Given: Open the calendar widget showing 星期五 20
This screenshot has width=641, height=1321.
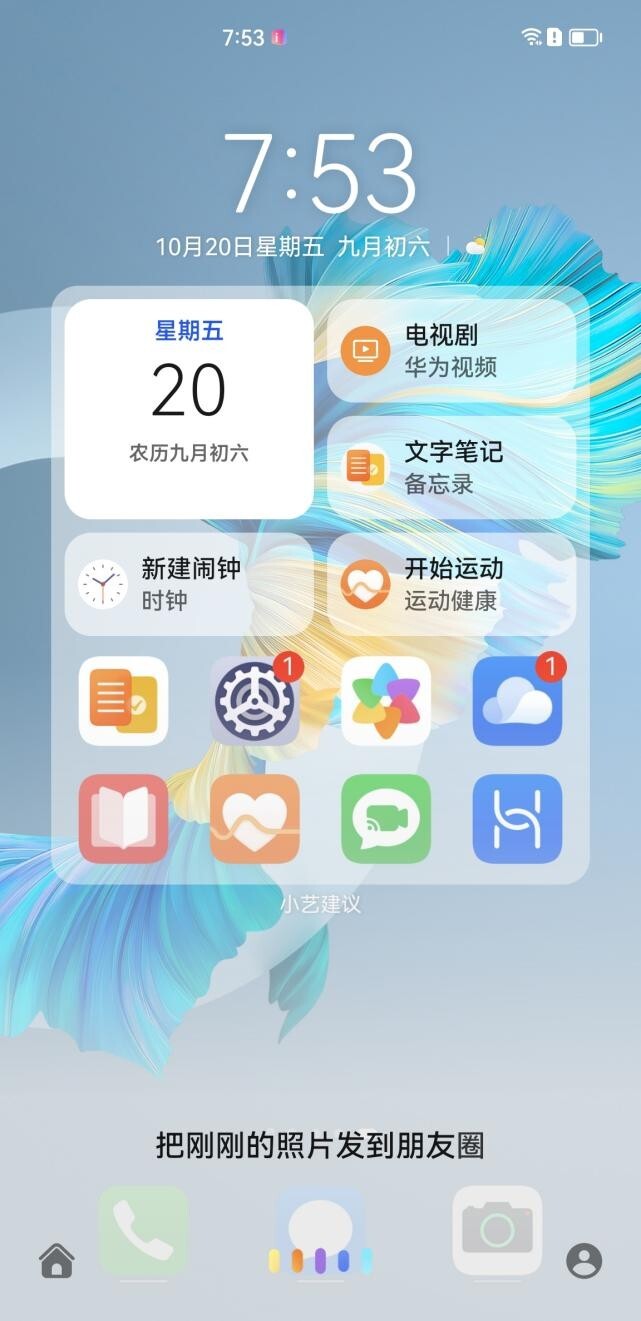Looking at the screenshot, I should pos(189,408).
